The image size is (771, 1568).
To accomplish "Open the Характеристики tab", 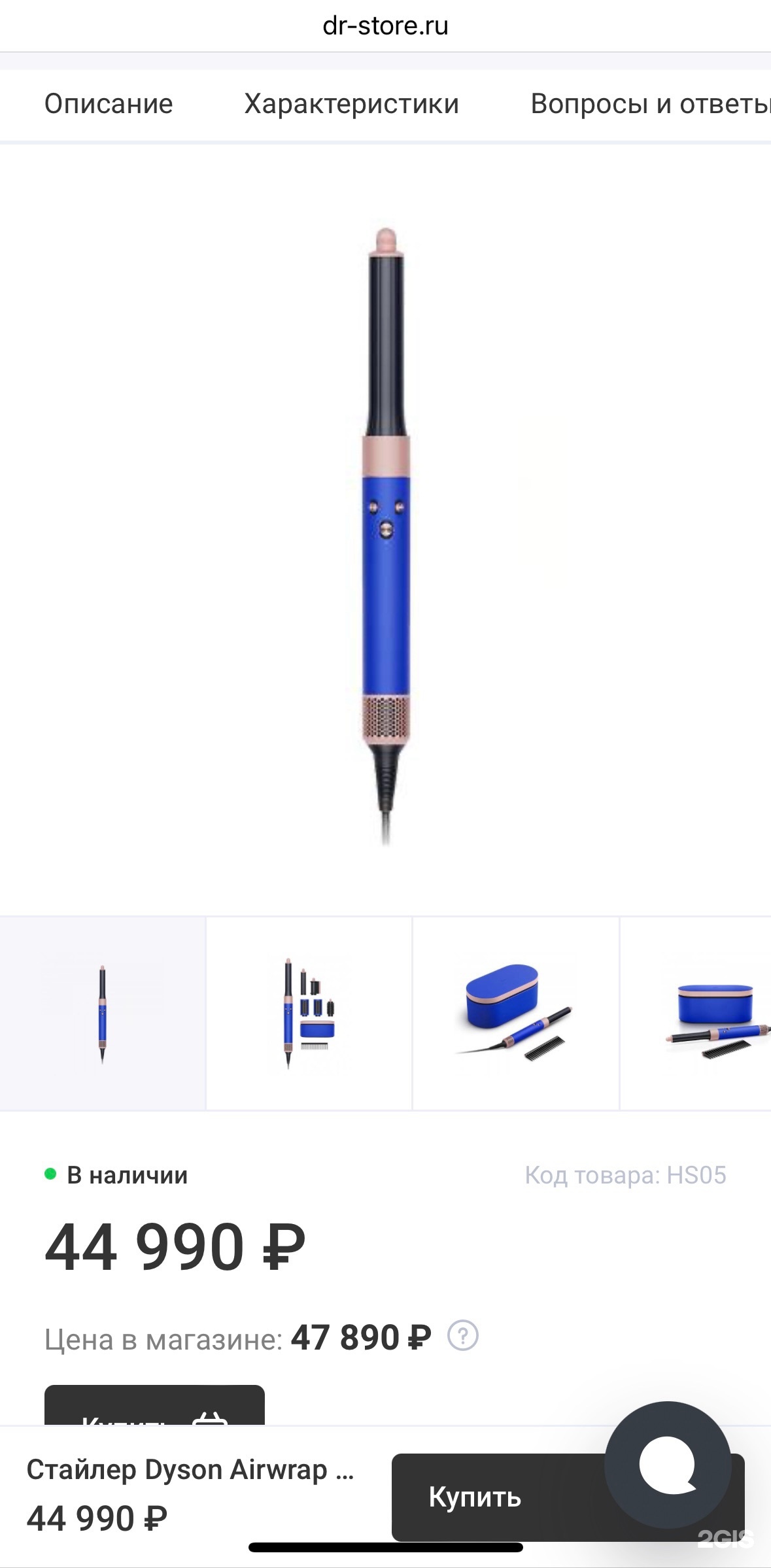I will (x=351, y=104).
